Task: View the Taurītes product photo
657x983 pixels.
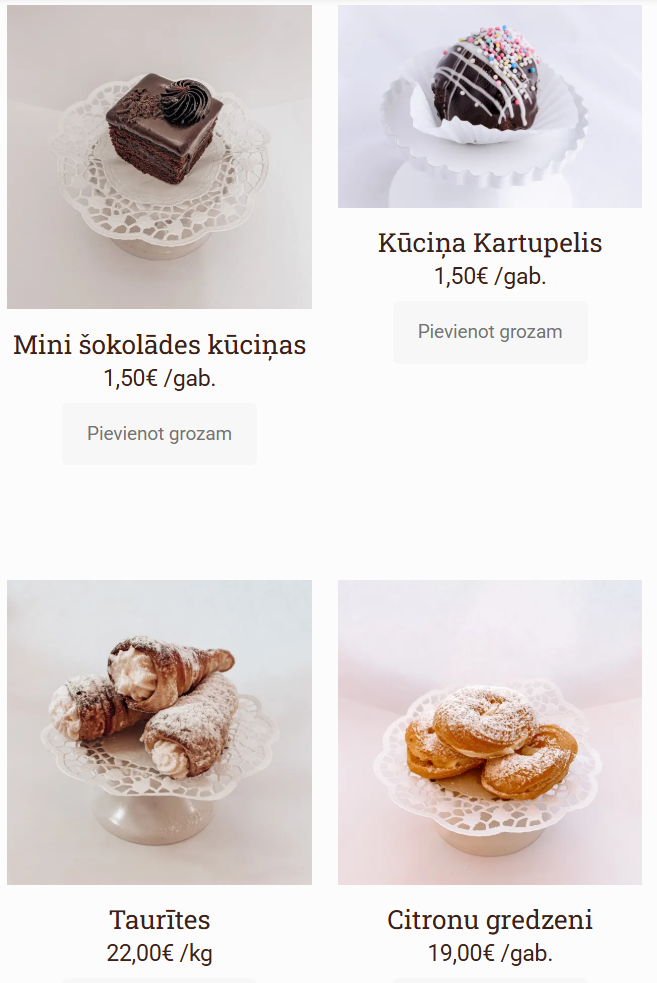Action: tap(159, 732)
